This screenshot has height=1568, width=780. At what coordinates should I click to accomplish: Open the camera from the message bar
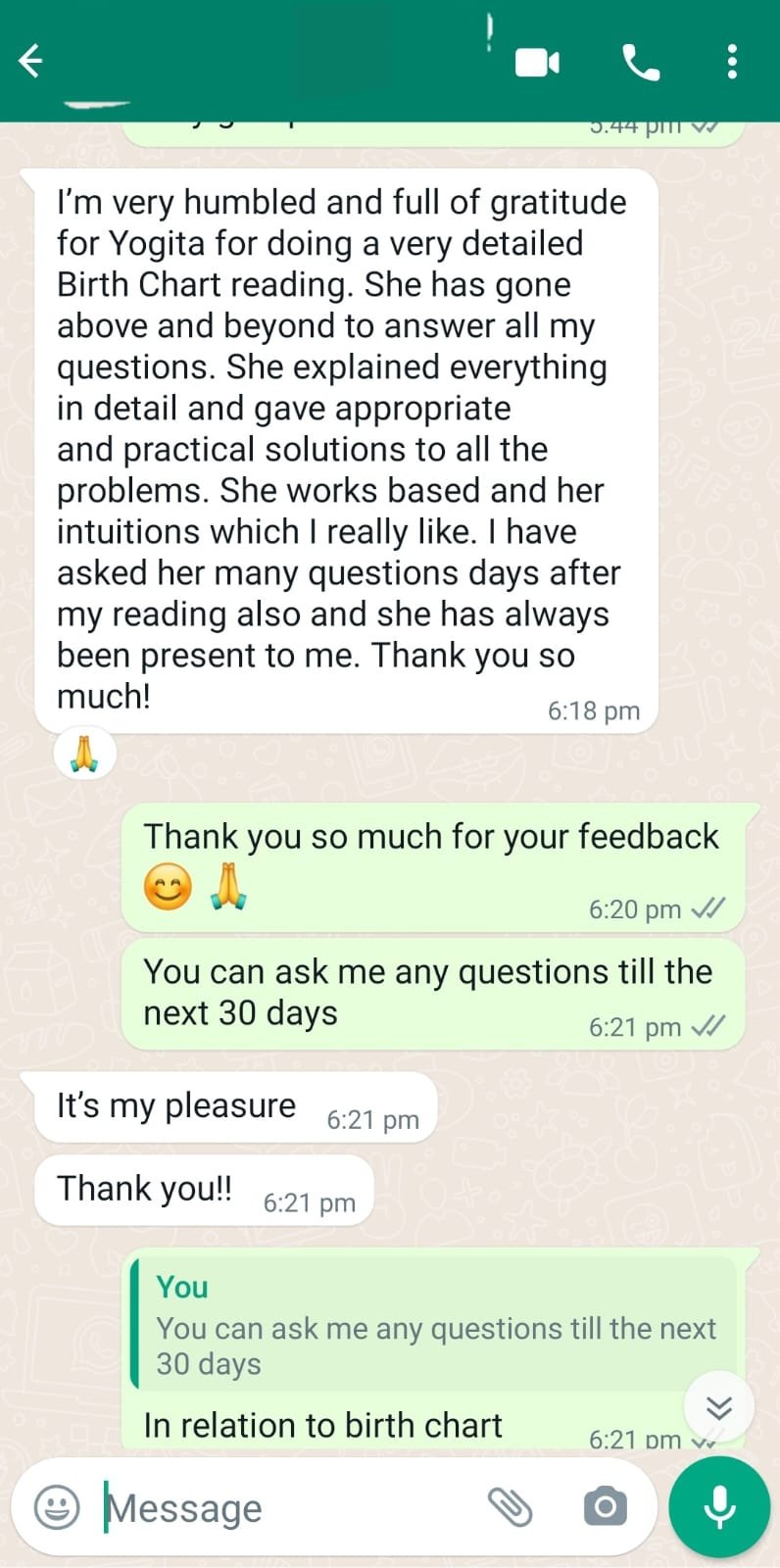[605, 1507]
